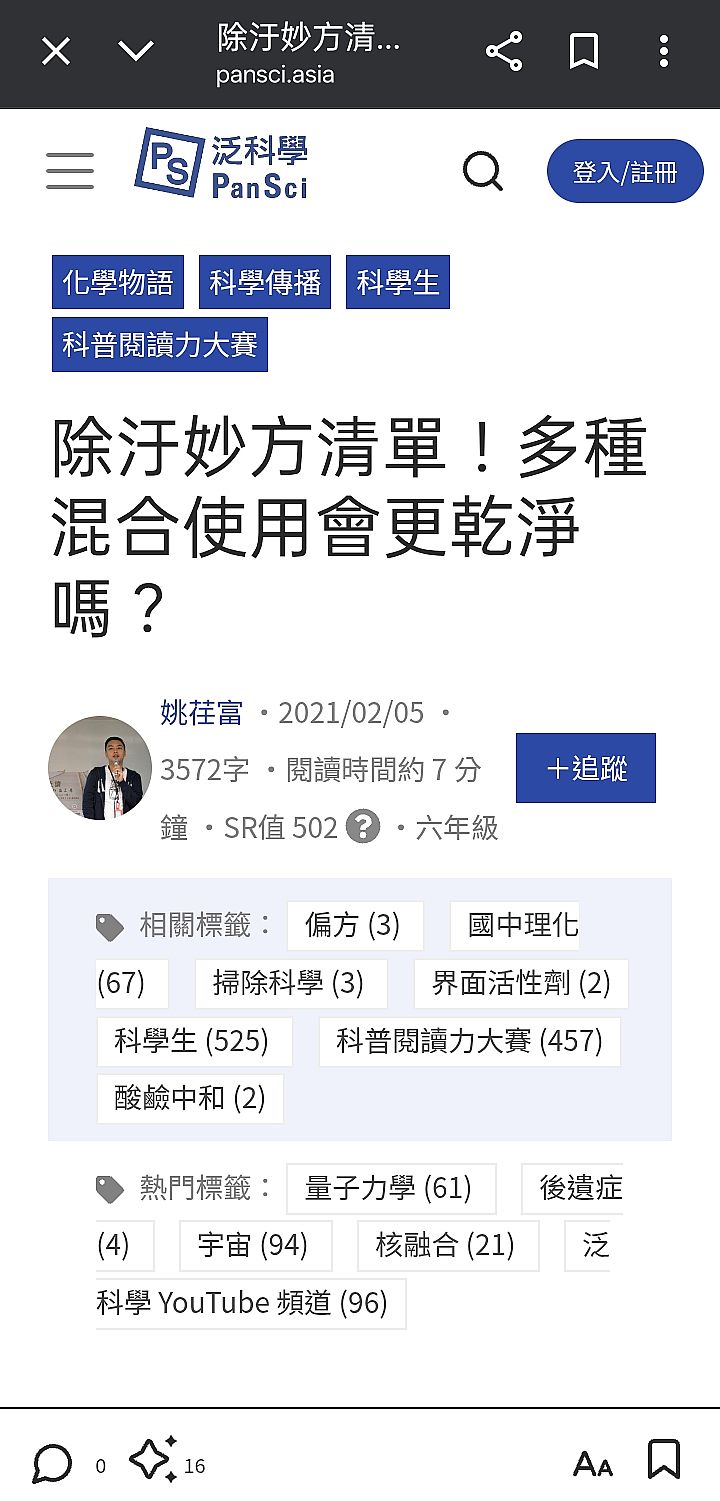Open the 量子力學 (61) popular tag
The width and height of the screenshot is (720, 1501).
389,1188
